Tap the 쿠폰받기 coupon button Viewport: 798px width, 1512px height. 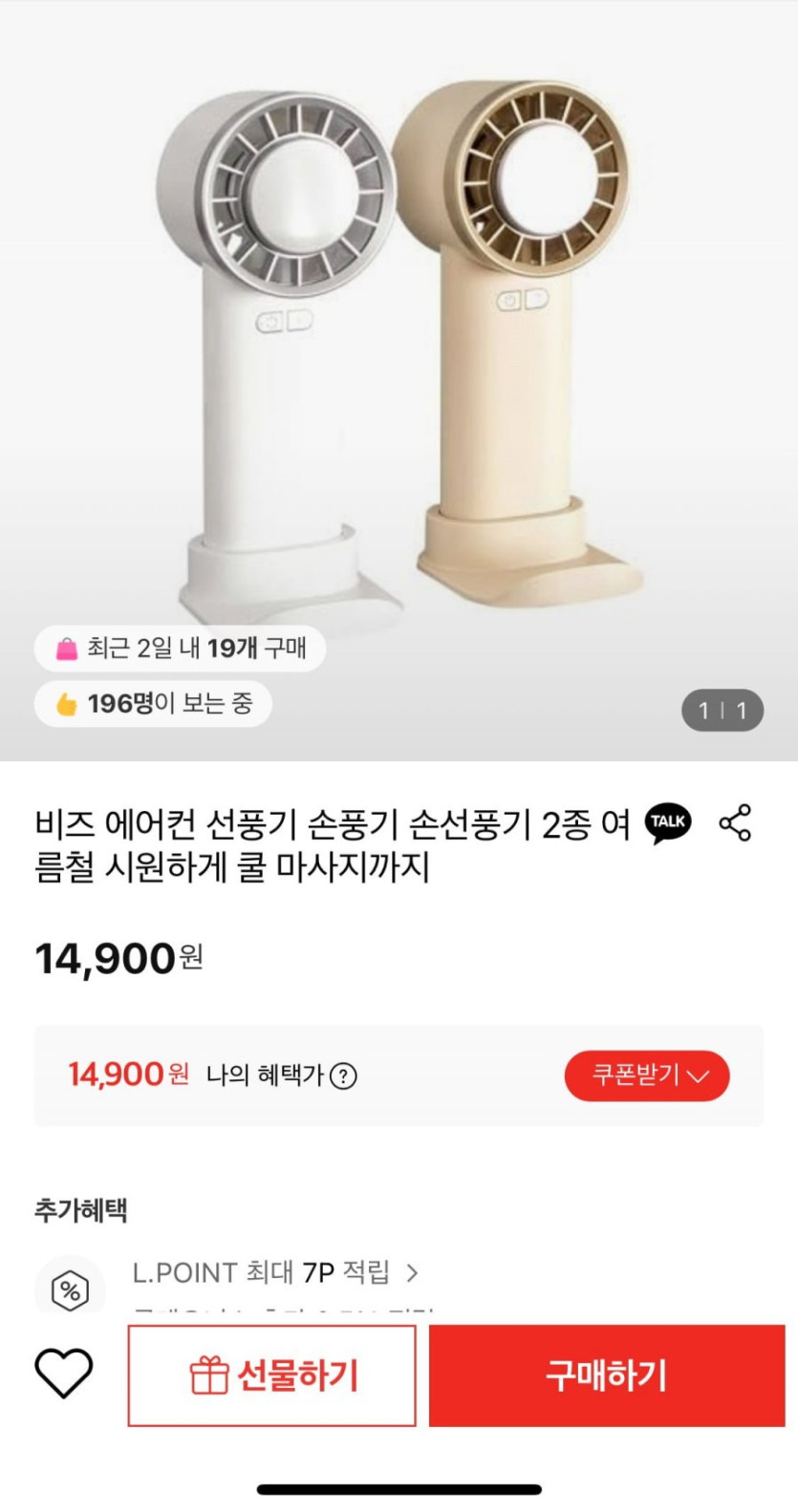pos(647,1075)
